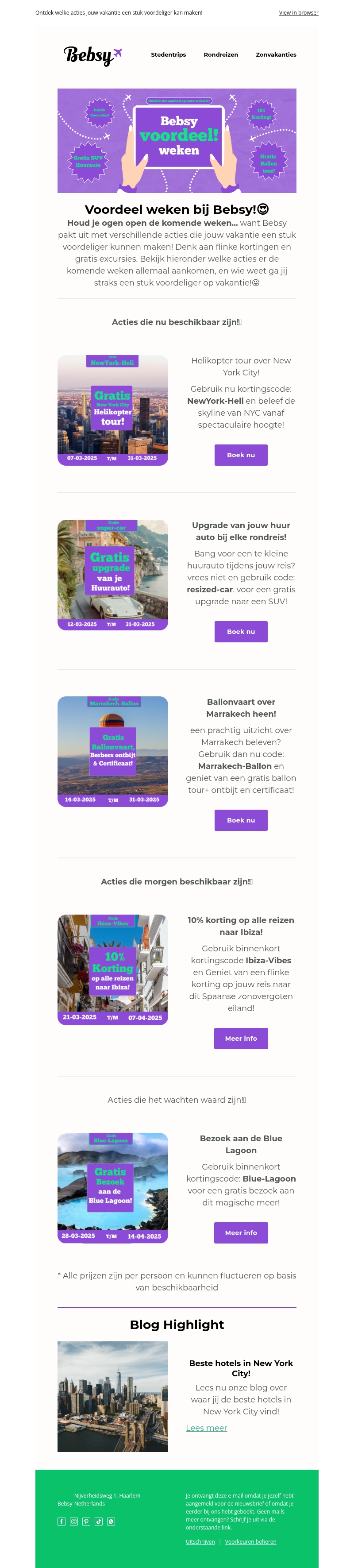Open the Stedentrips menu item

tap(169, 55)
